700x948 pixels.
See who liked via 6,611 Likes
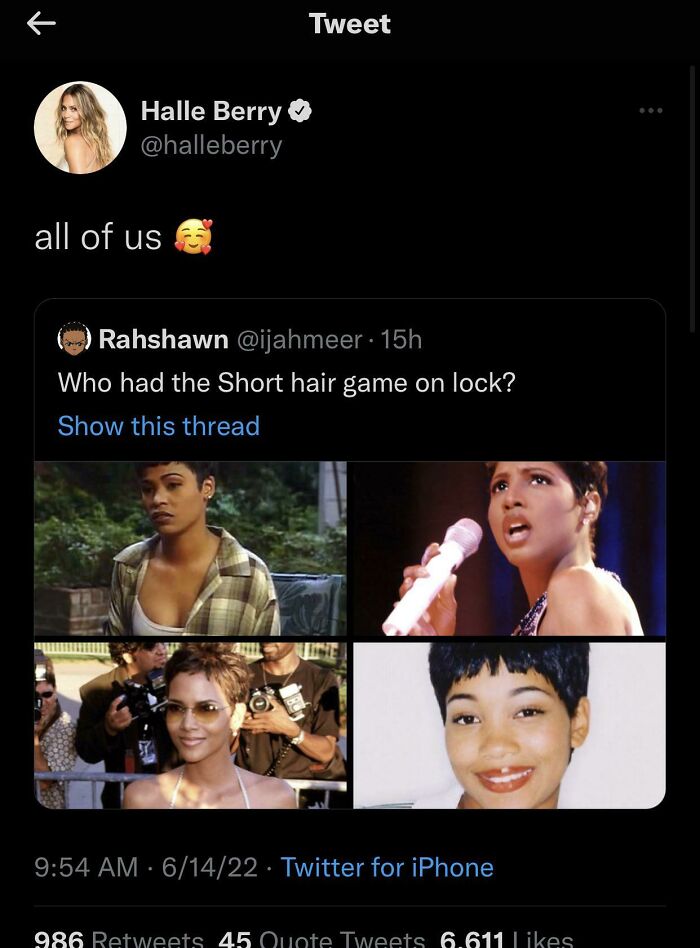click(x=507, y=938)
